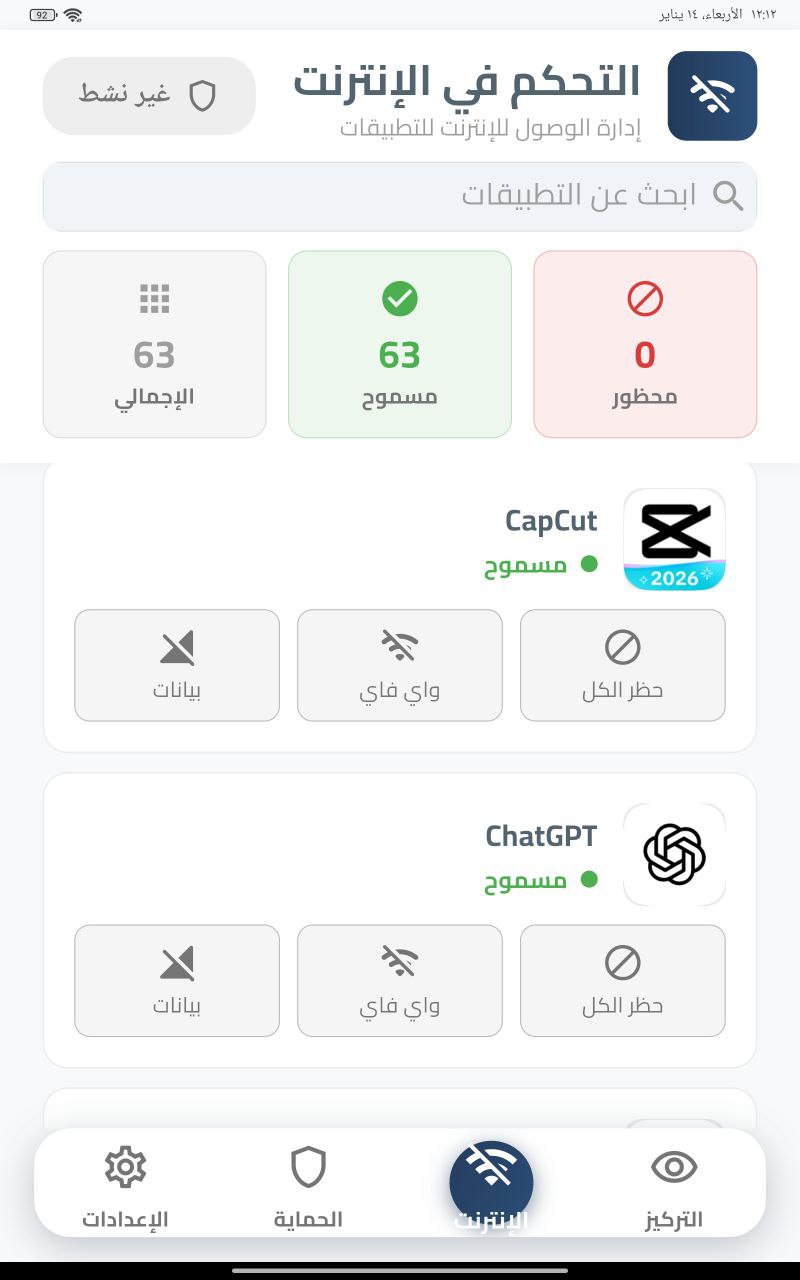Tap the ابحث عن التطبيقات search field
Viewport: 800px width, 1280px height.
(400, 196)
